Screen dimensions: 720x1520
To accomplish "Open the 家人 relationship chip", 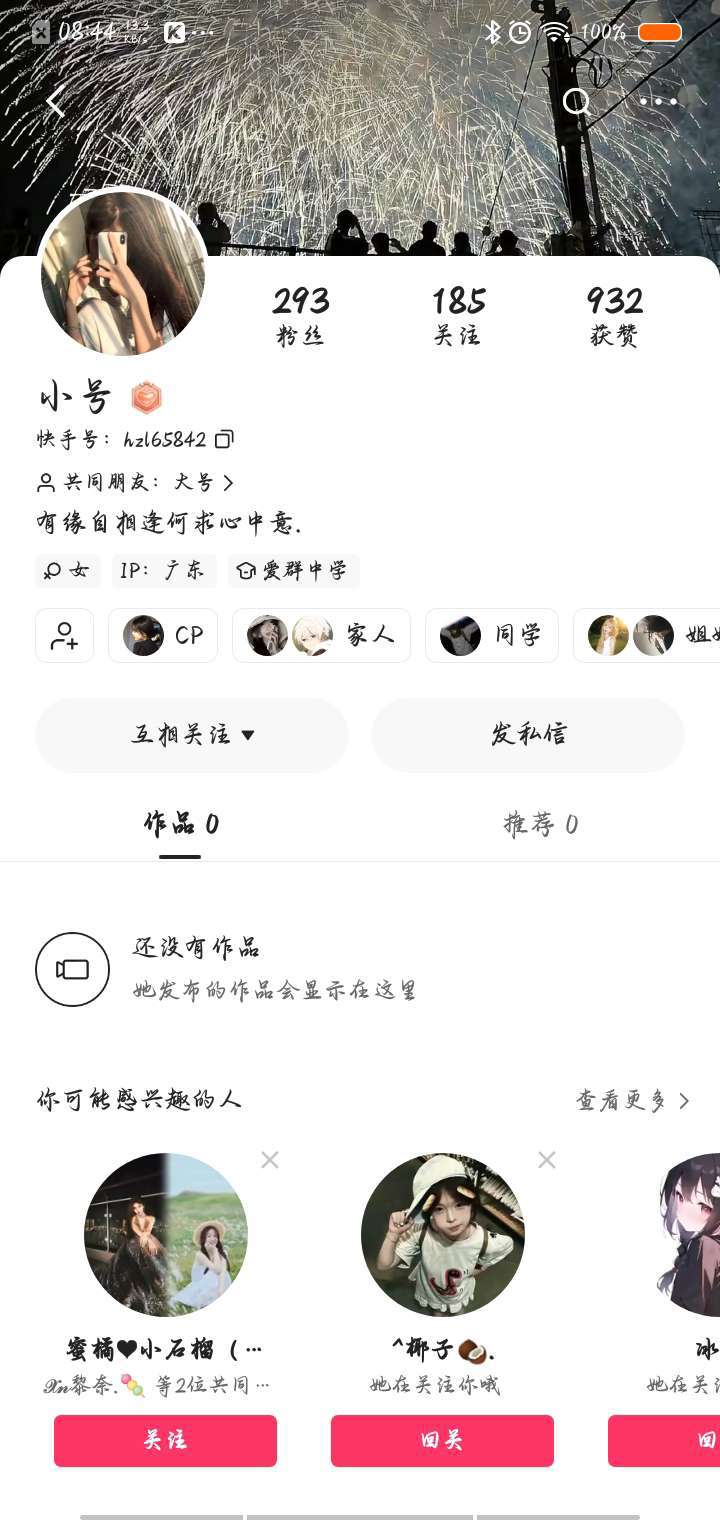I will [x=321, y=635].
